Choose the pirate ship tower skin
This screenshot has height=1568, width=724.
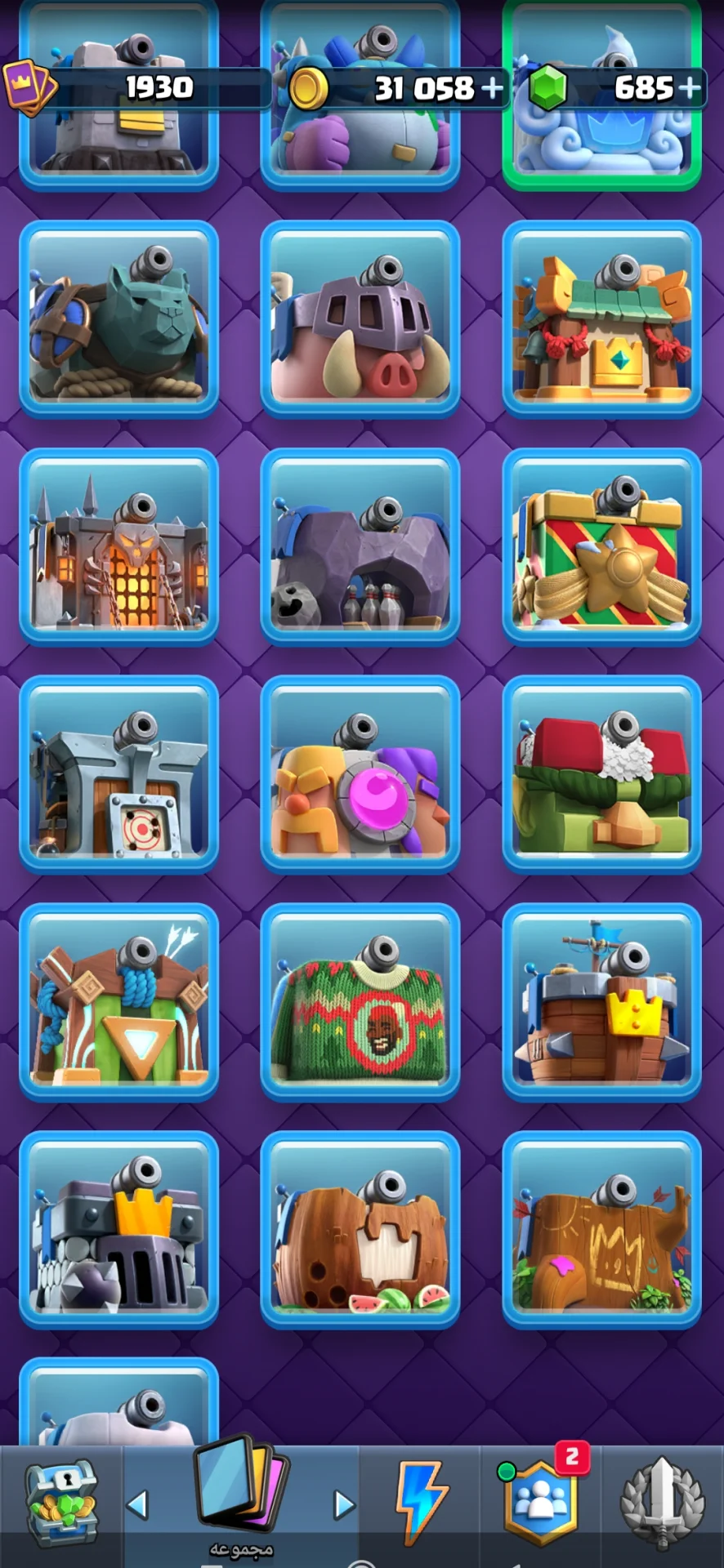click(602, 1002)
